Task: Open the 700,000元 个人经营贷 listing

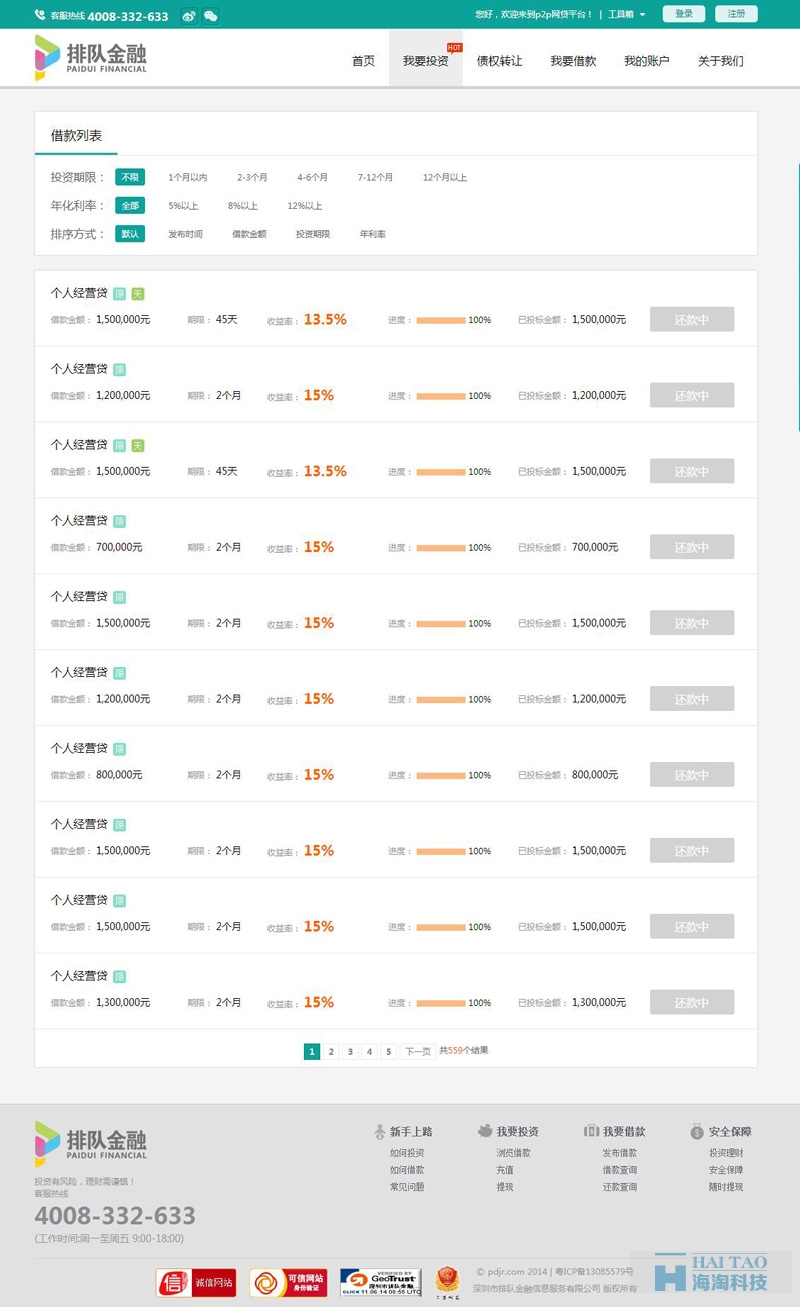Action: point(80,521)
